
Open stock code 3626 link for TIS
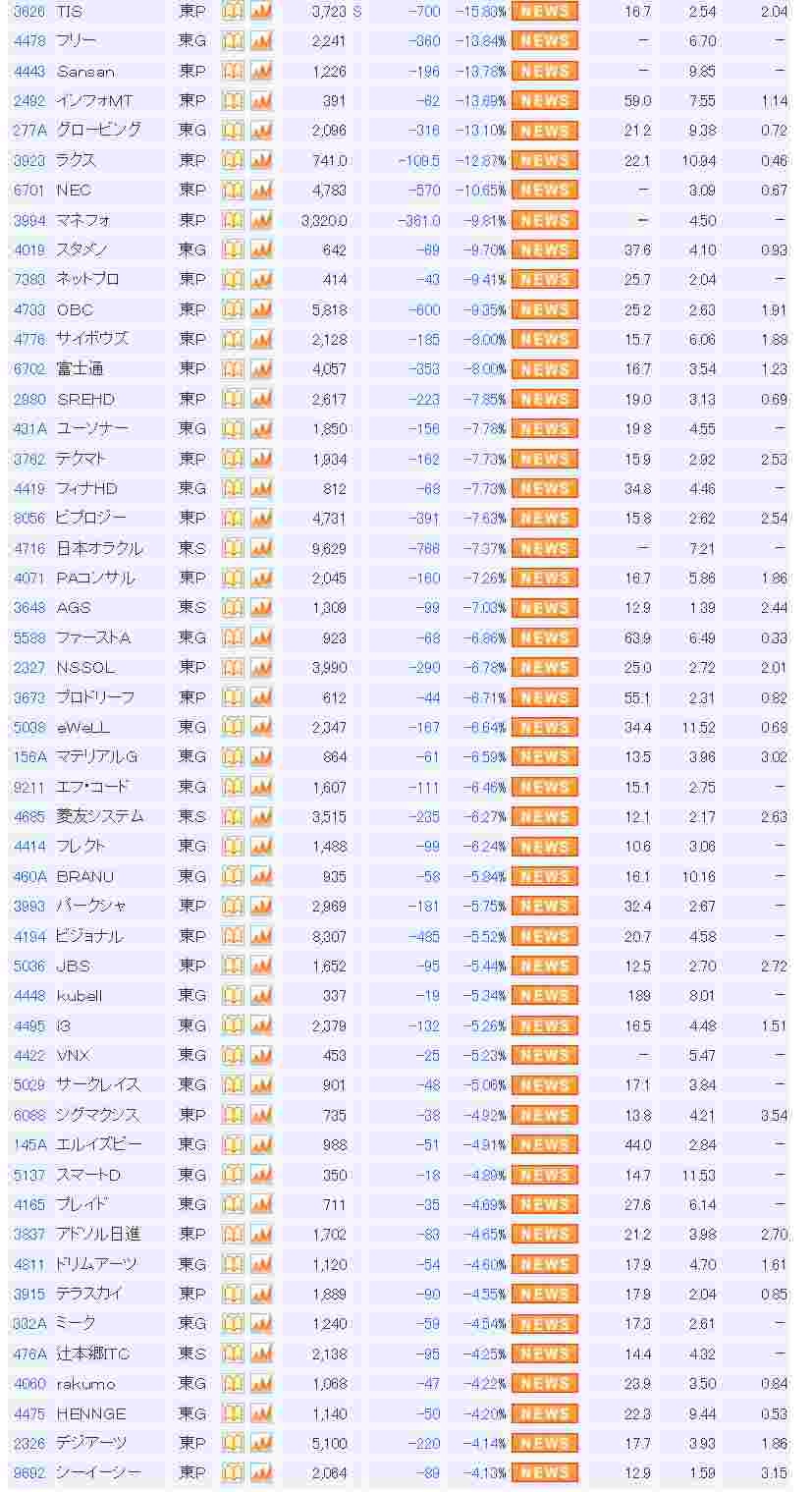click(x=28, y=12)
